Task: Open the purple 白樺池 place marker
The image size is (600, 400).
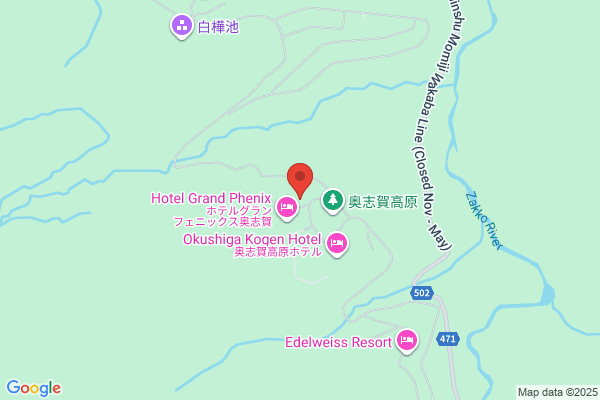Action: 182,27
